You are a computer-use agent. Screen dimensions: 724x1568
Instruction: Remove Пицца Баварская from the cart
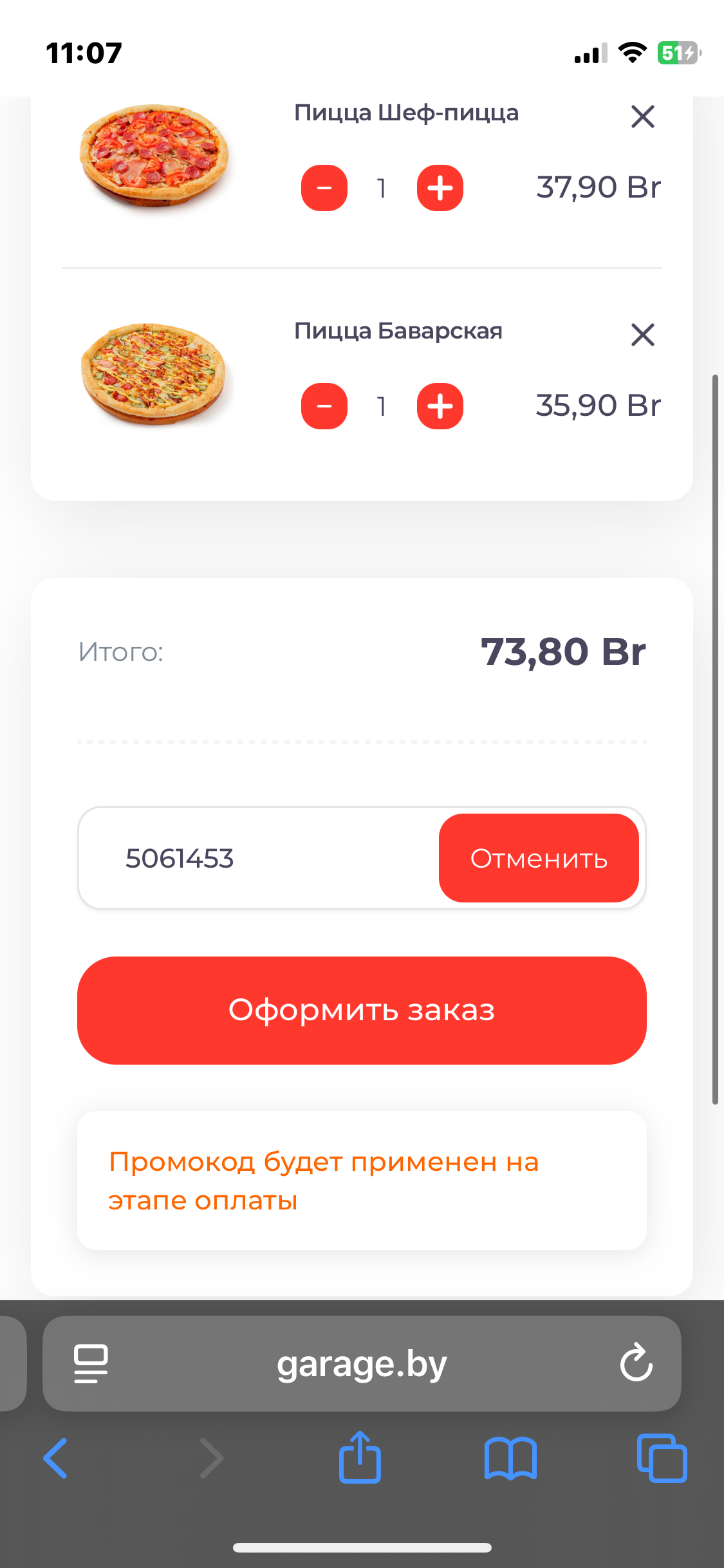[642, 335]
